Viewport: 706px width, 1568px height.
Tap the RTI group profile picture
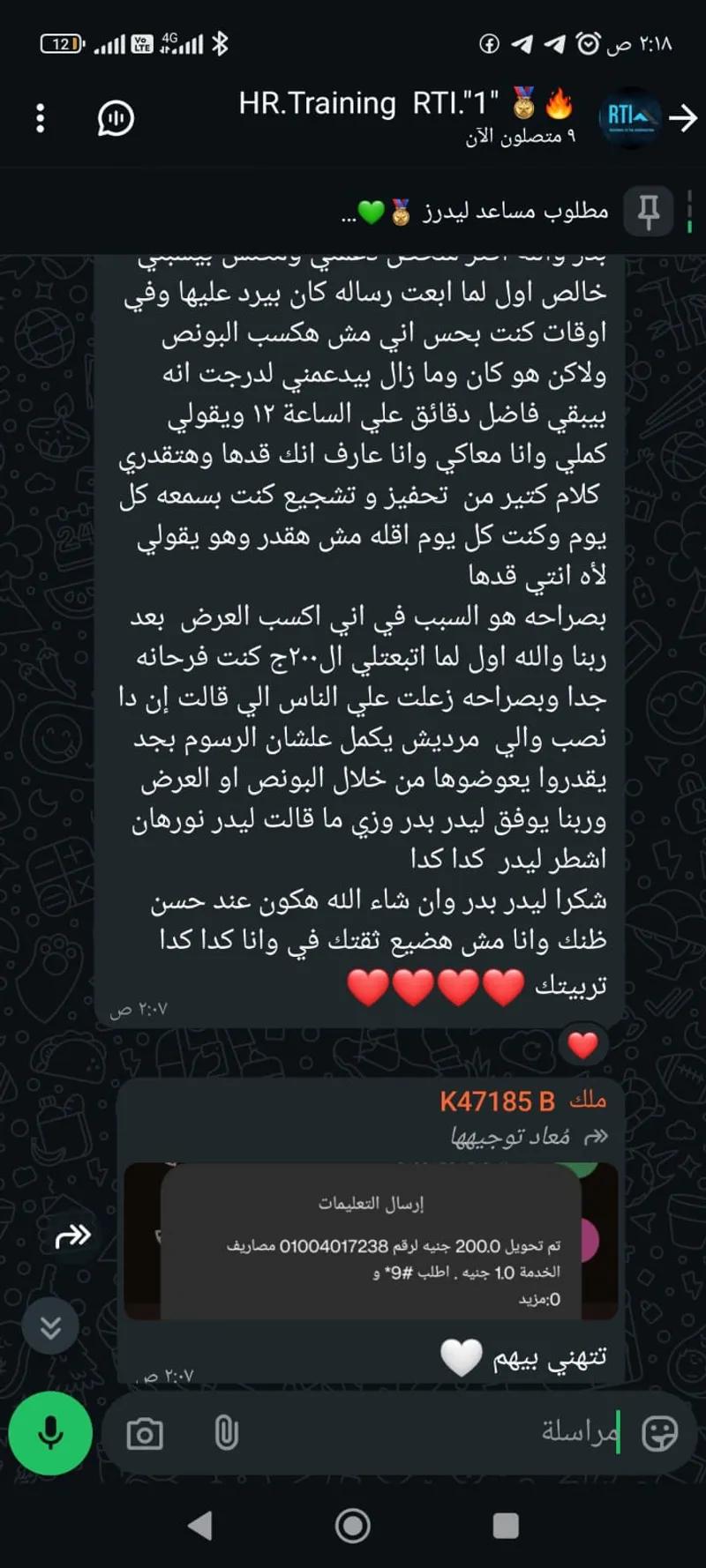coord(632,117)
